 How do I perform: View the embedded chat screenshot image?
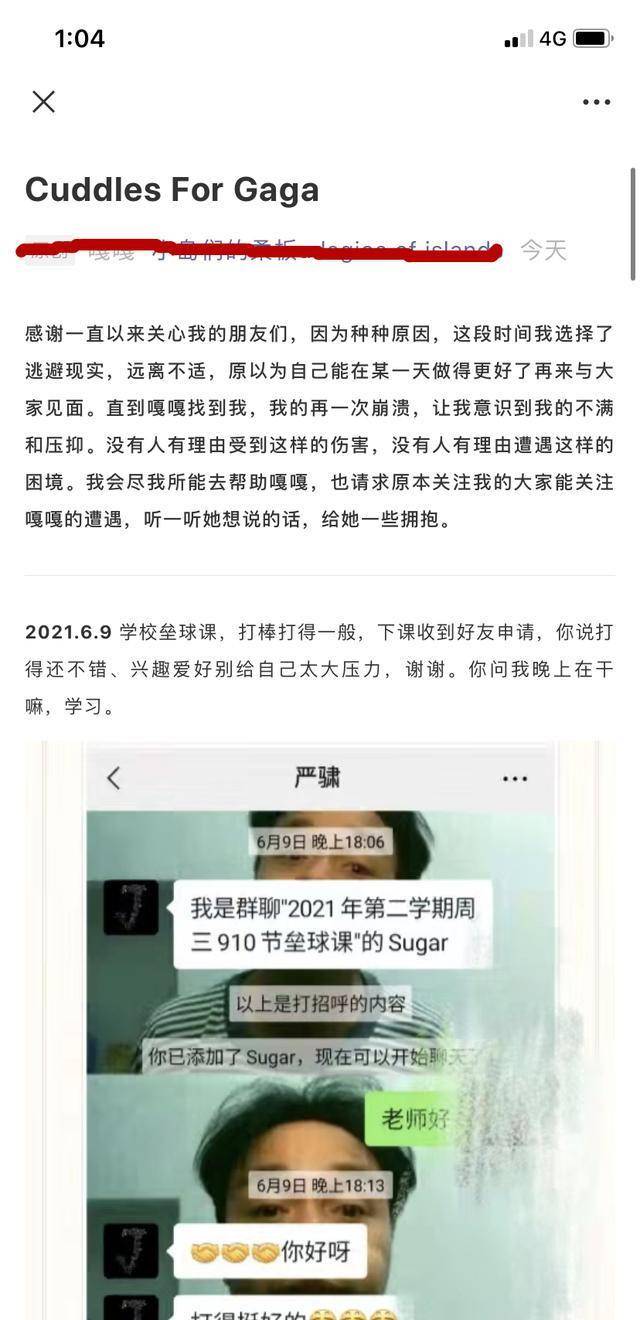(x=320, y=1030)
